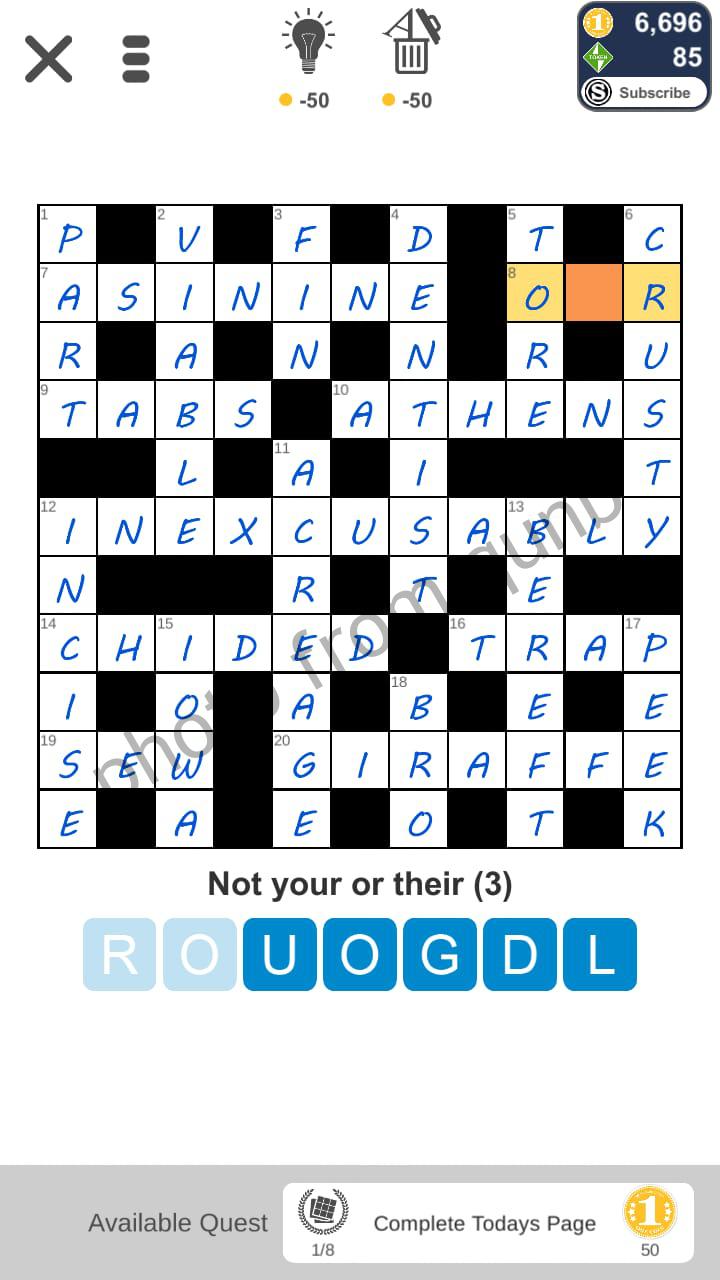Open the game menu

pos(135,59)
